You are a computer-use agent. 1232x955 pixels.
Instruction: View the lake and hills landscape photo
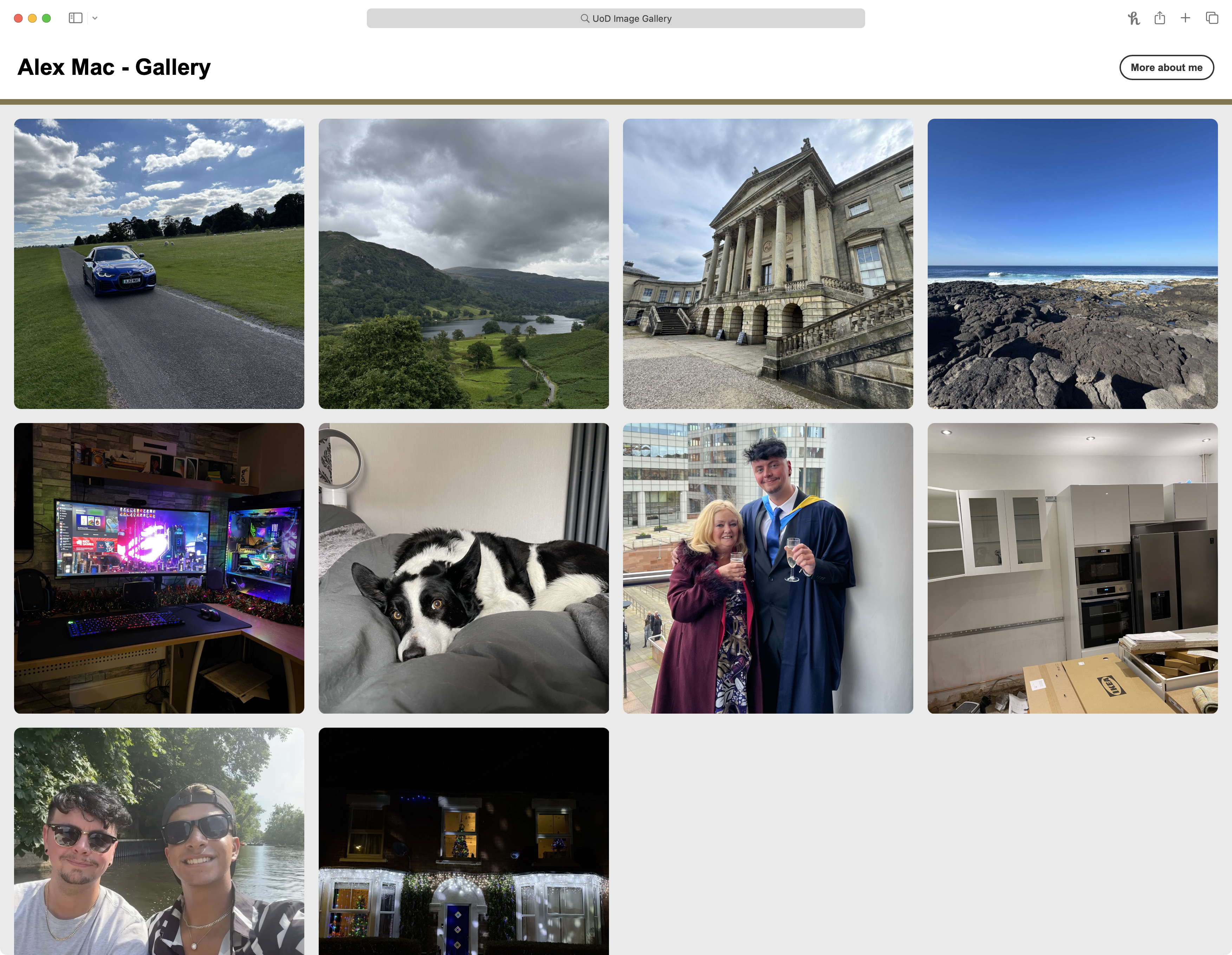[x=464, y=264]
